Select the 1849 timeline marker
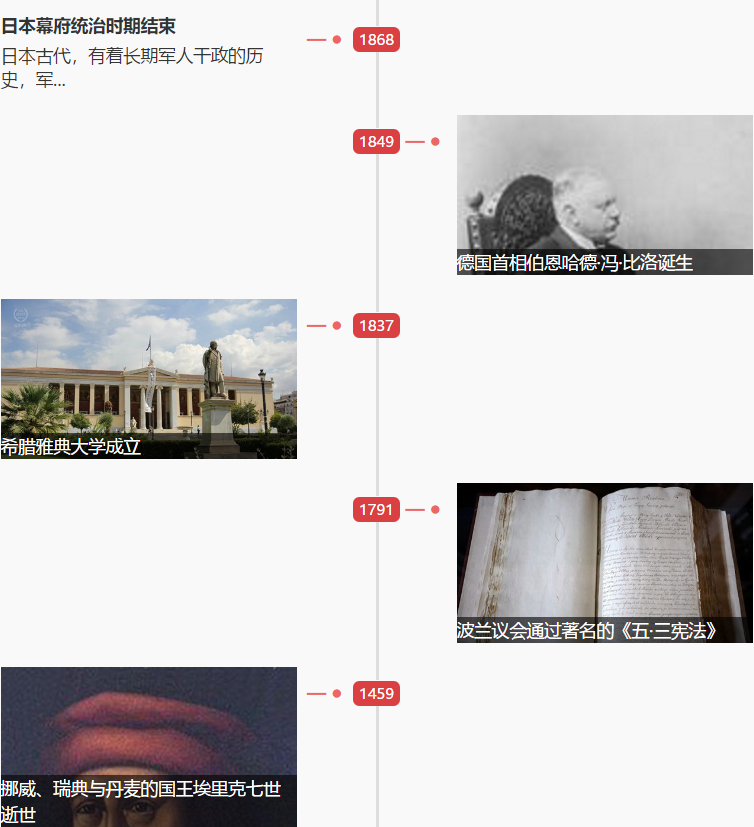754x827 pixels. pos(376,142)
